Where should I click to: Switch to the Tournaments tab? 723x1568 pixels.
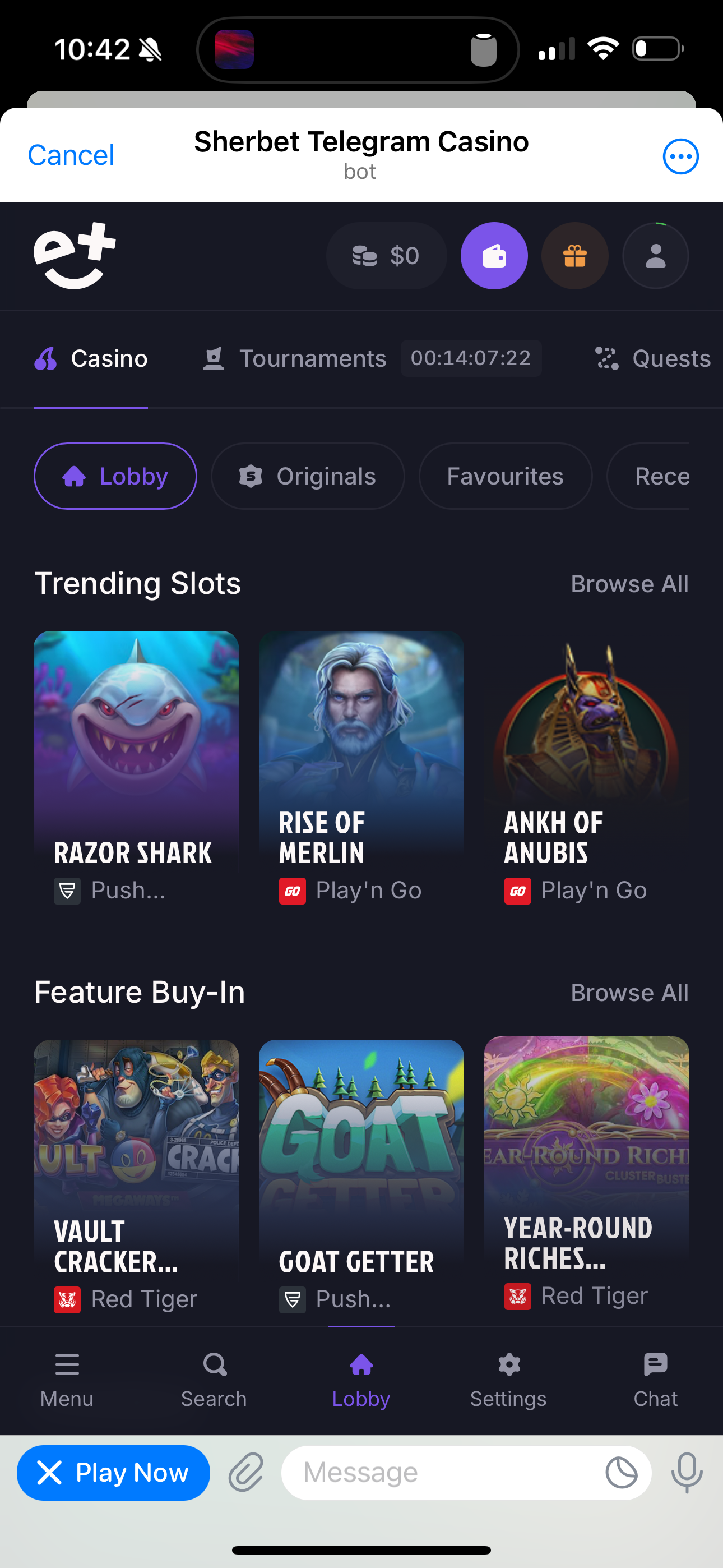pyautogui.click(x=295, y=358)
